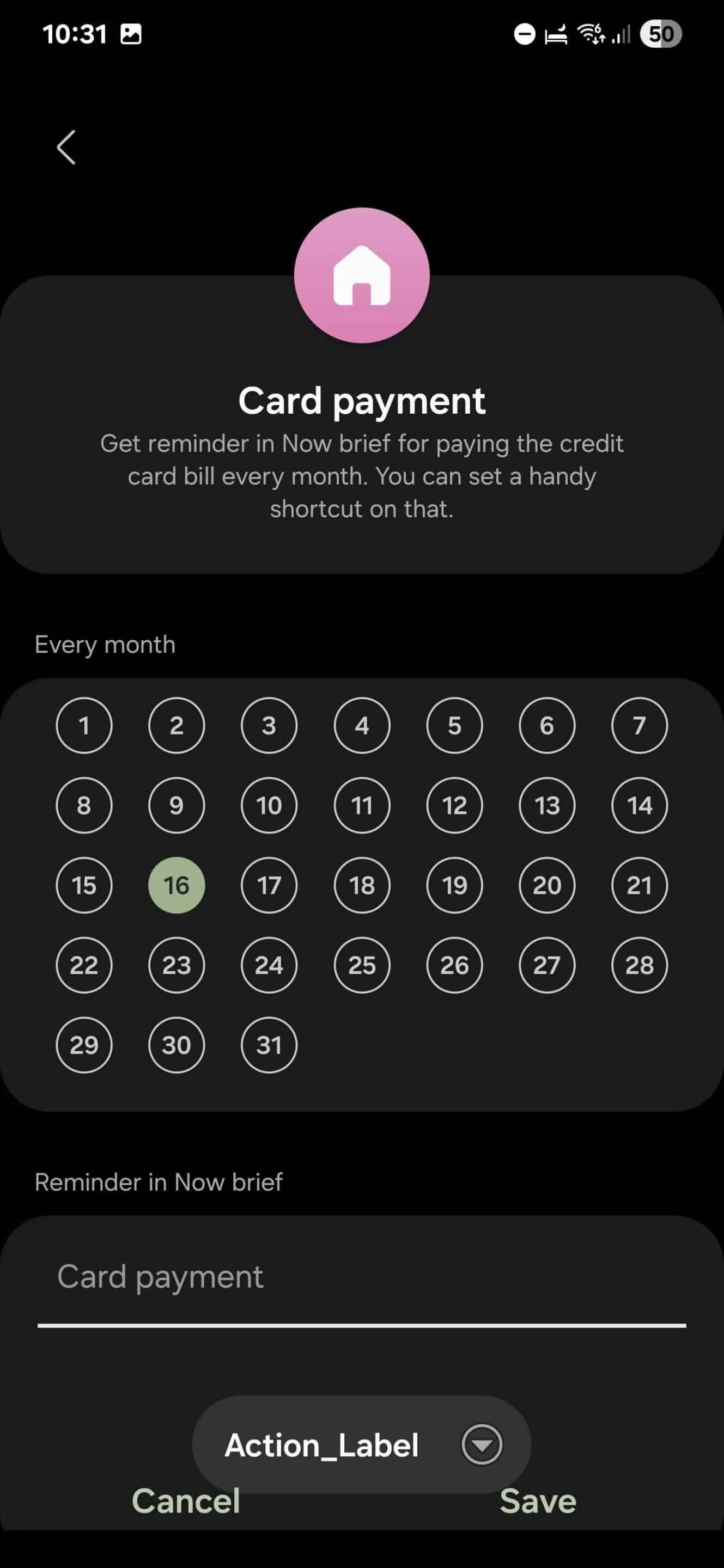Edit the Card payment reminder text field
724x1568 pixels.
362,1277
